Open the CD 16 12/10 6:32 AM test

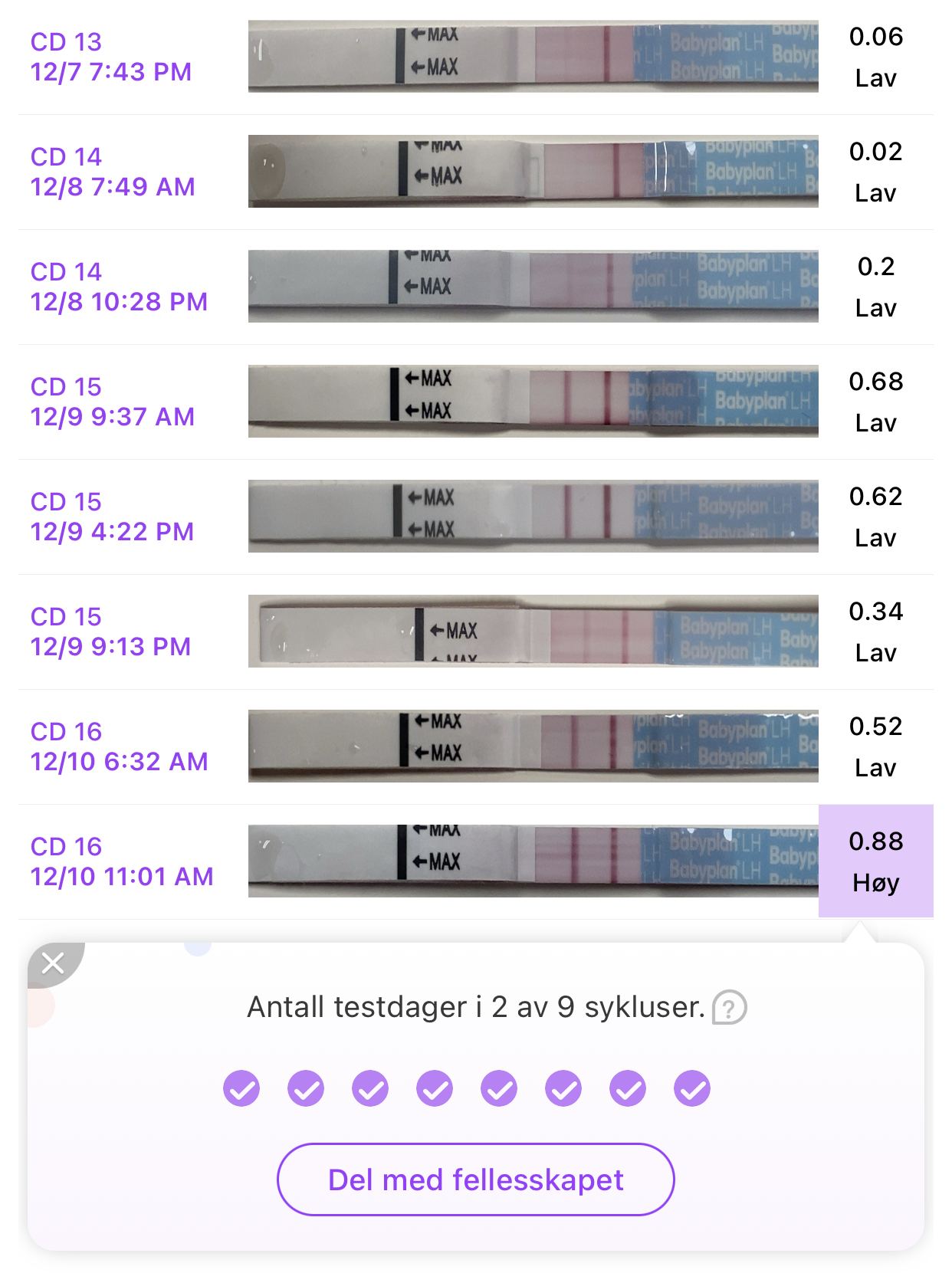point(475,746)
